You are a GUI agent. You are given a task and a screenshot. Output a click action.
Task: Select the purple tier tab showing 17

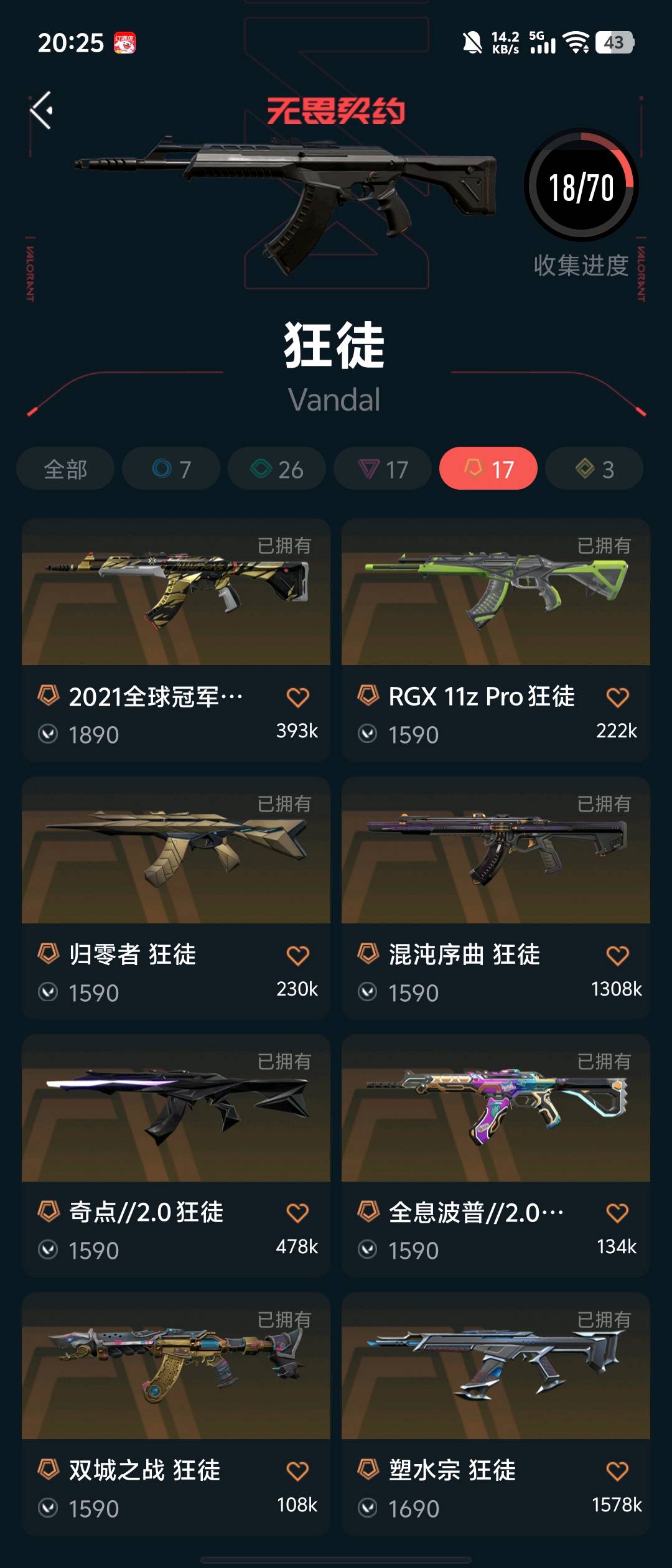click(383, 469)
